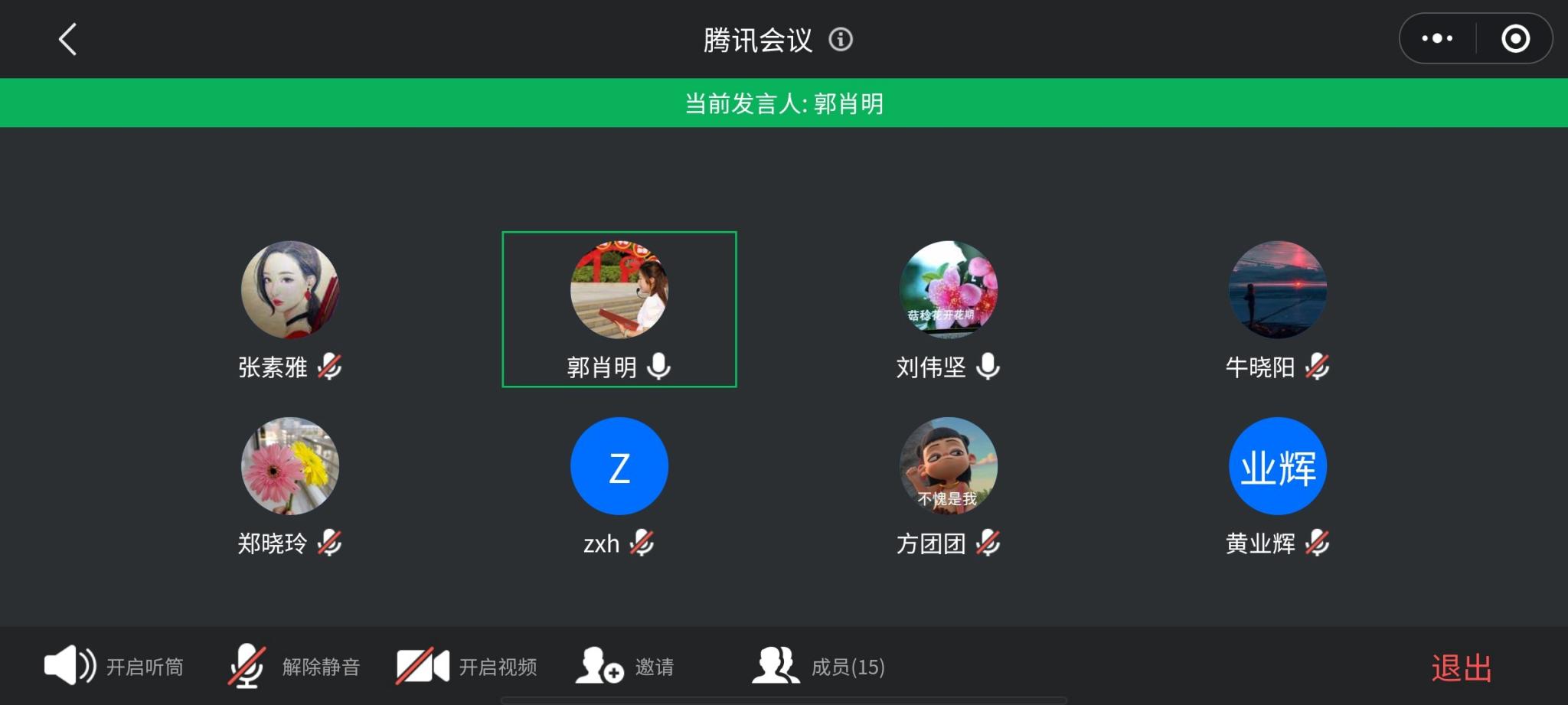Open the three-dot more menu

[x=1437, y=38]
